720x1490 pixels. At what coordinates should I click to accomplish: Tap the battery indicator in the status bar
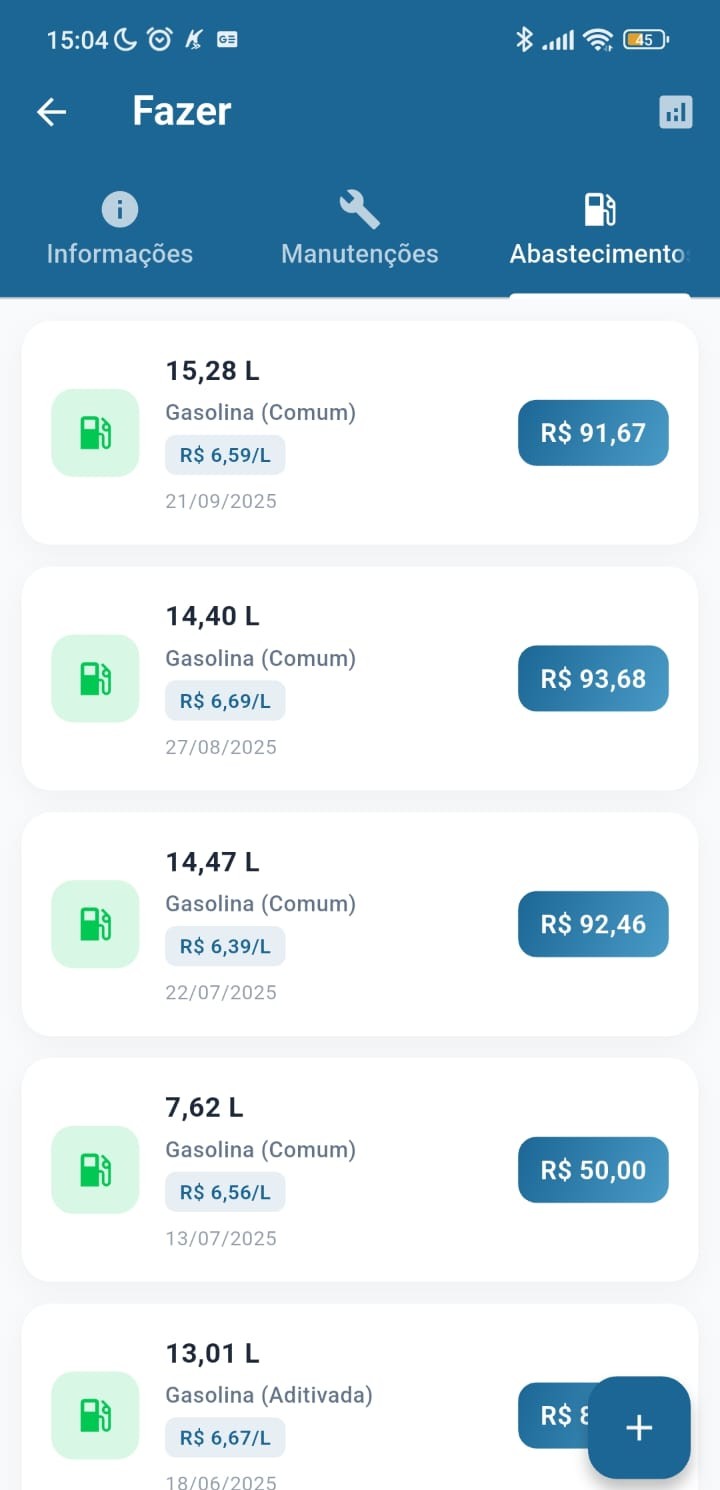(646, 40)
